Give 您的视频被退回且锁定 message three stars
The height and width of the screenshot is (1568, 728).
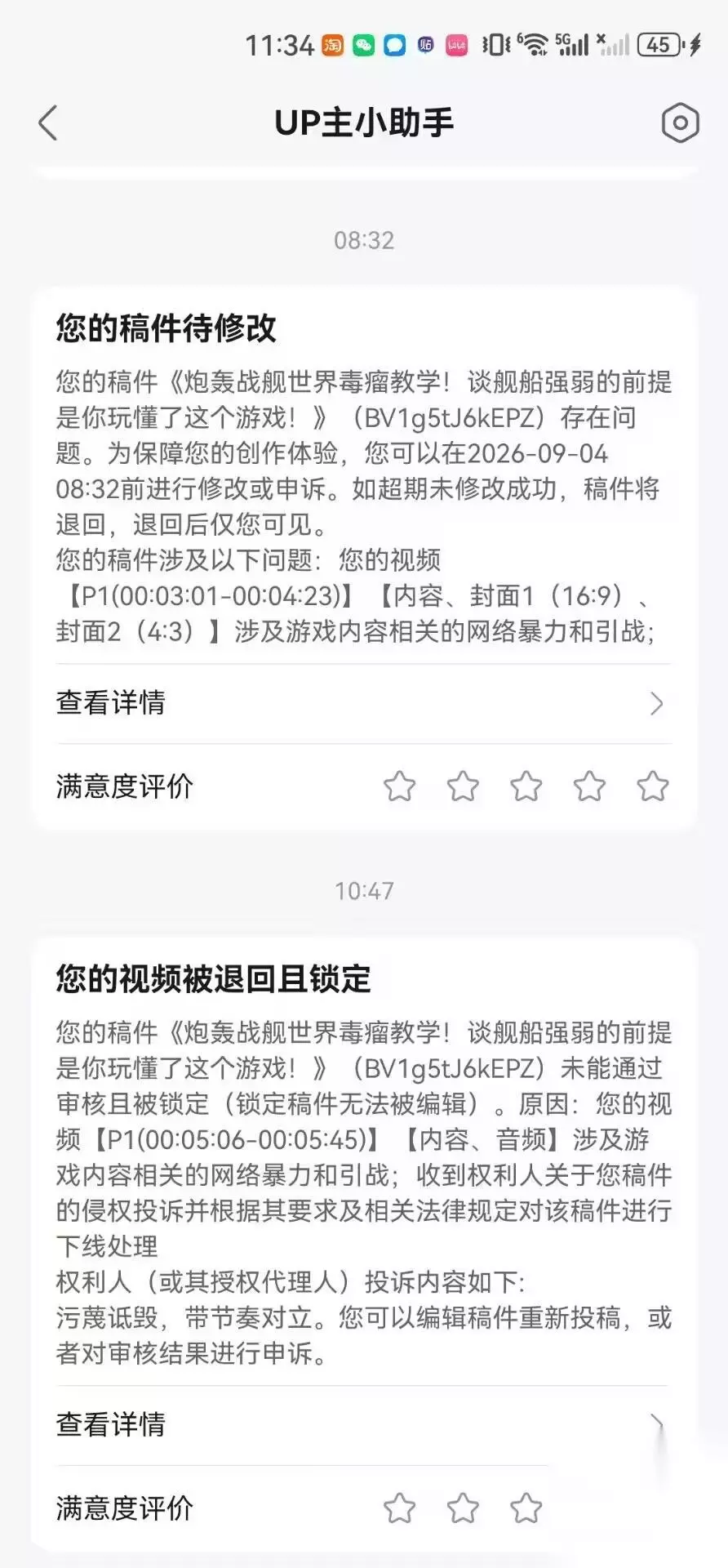click(x=526, y=1508)
